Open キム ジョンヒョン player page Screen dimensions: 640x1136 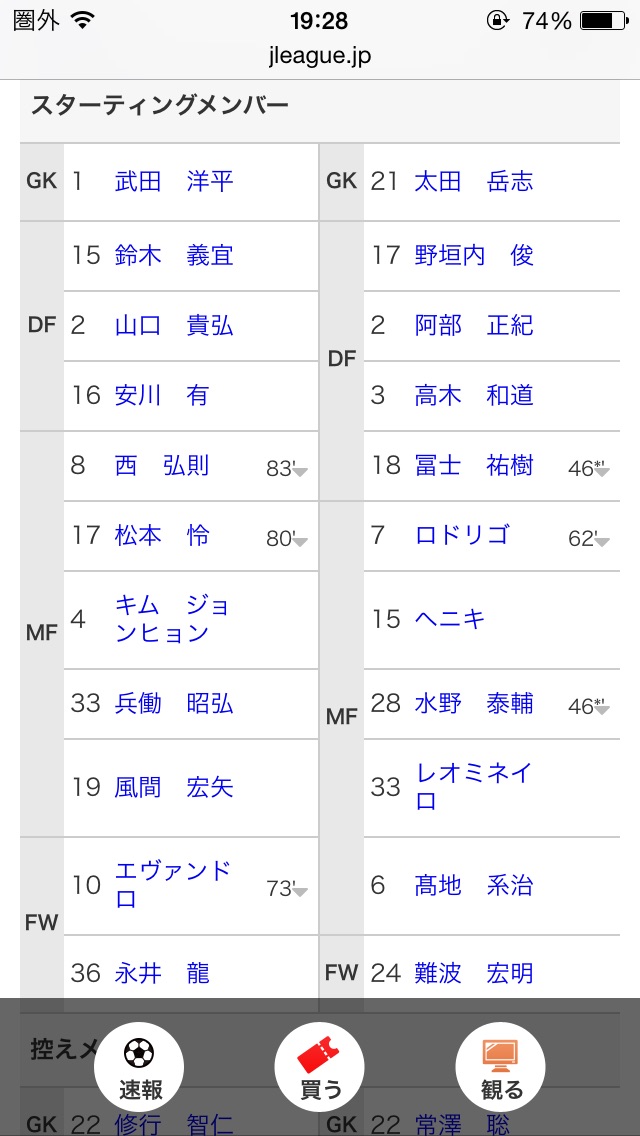(x=172, y=619)
